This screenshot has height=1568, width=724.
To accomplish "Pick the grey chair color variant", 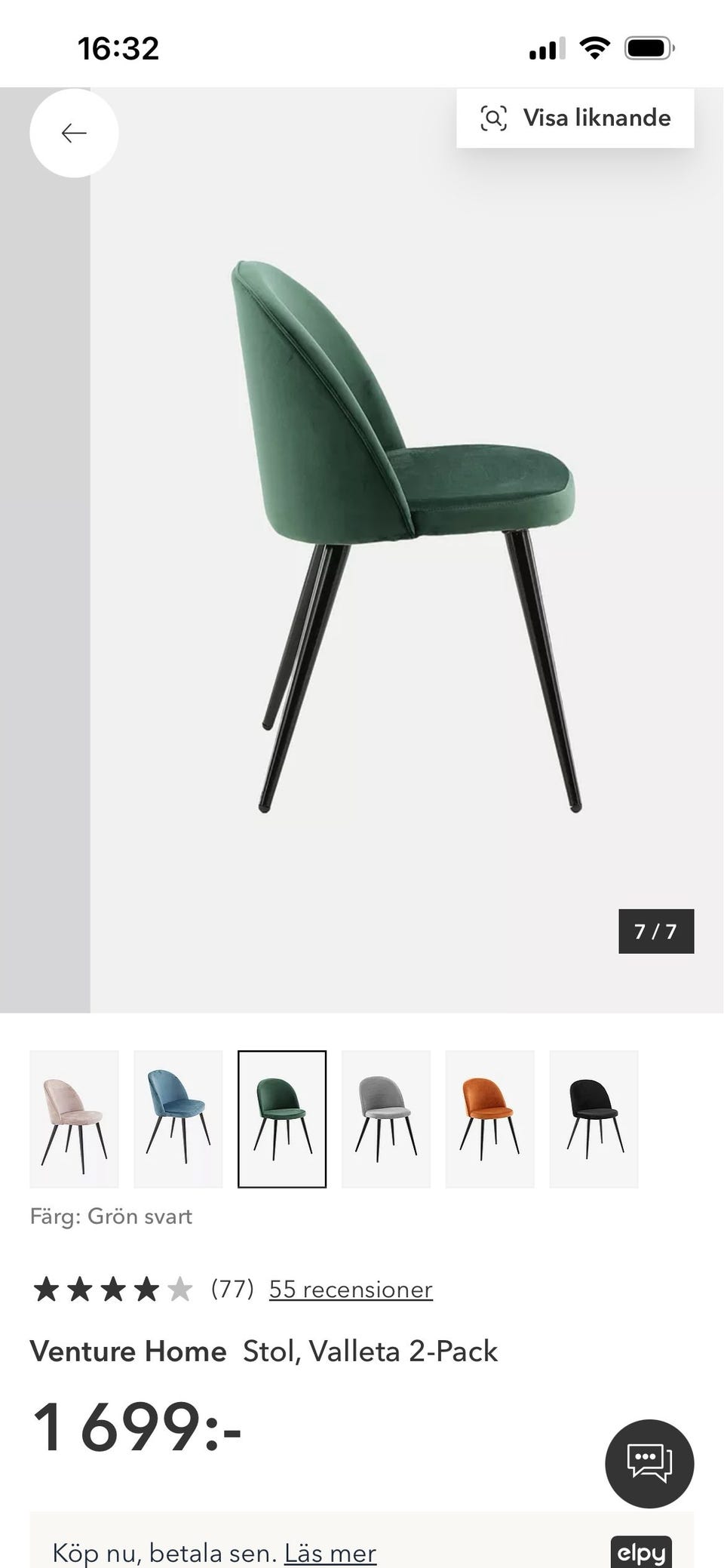I will [386, 1119].
